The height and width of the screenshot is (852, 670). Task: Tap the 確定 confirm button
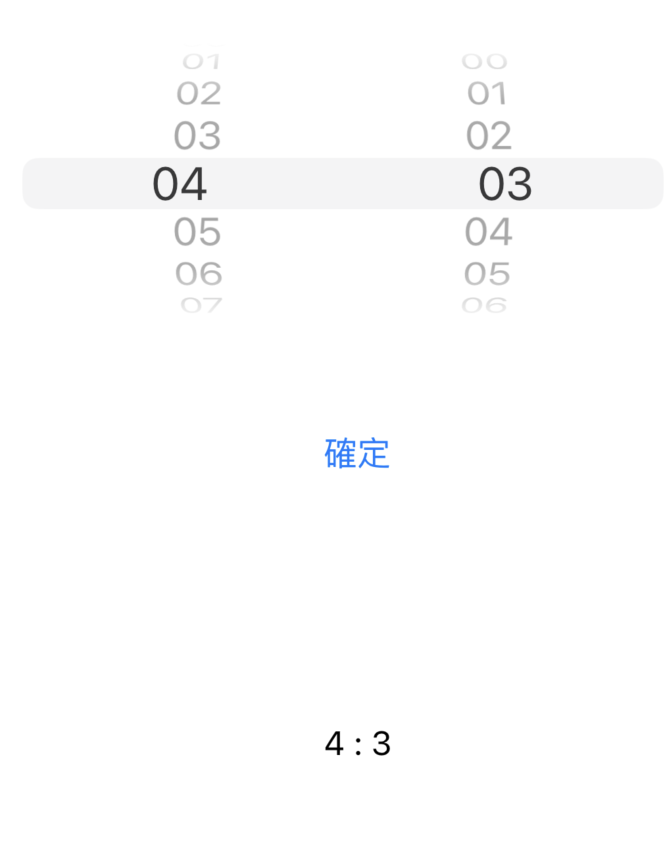pos(357,453)
